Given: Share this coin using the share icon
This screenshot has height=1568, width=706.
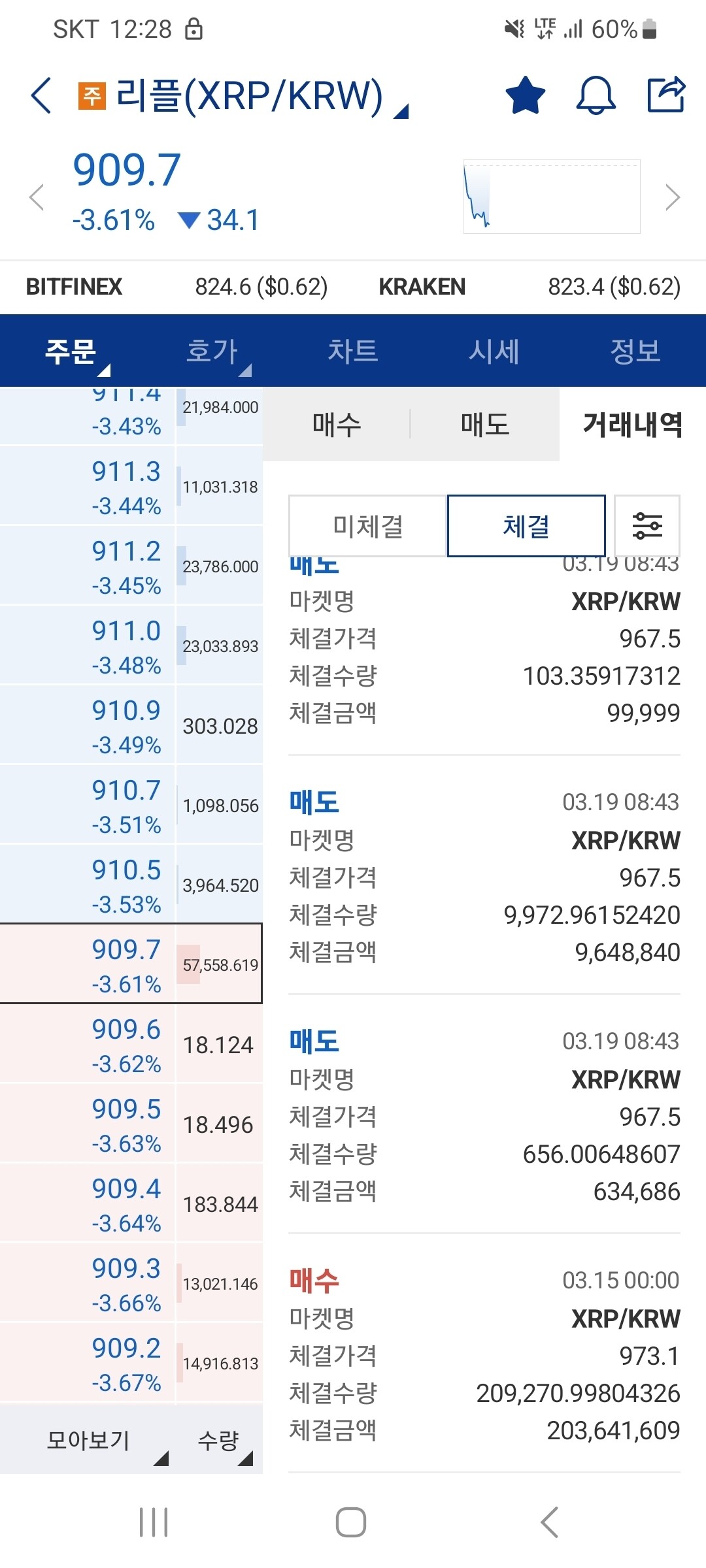Looking at the screenshot, I should pos(665,95).
